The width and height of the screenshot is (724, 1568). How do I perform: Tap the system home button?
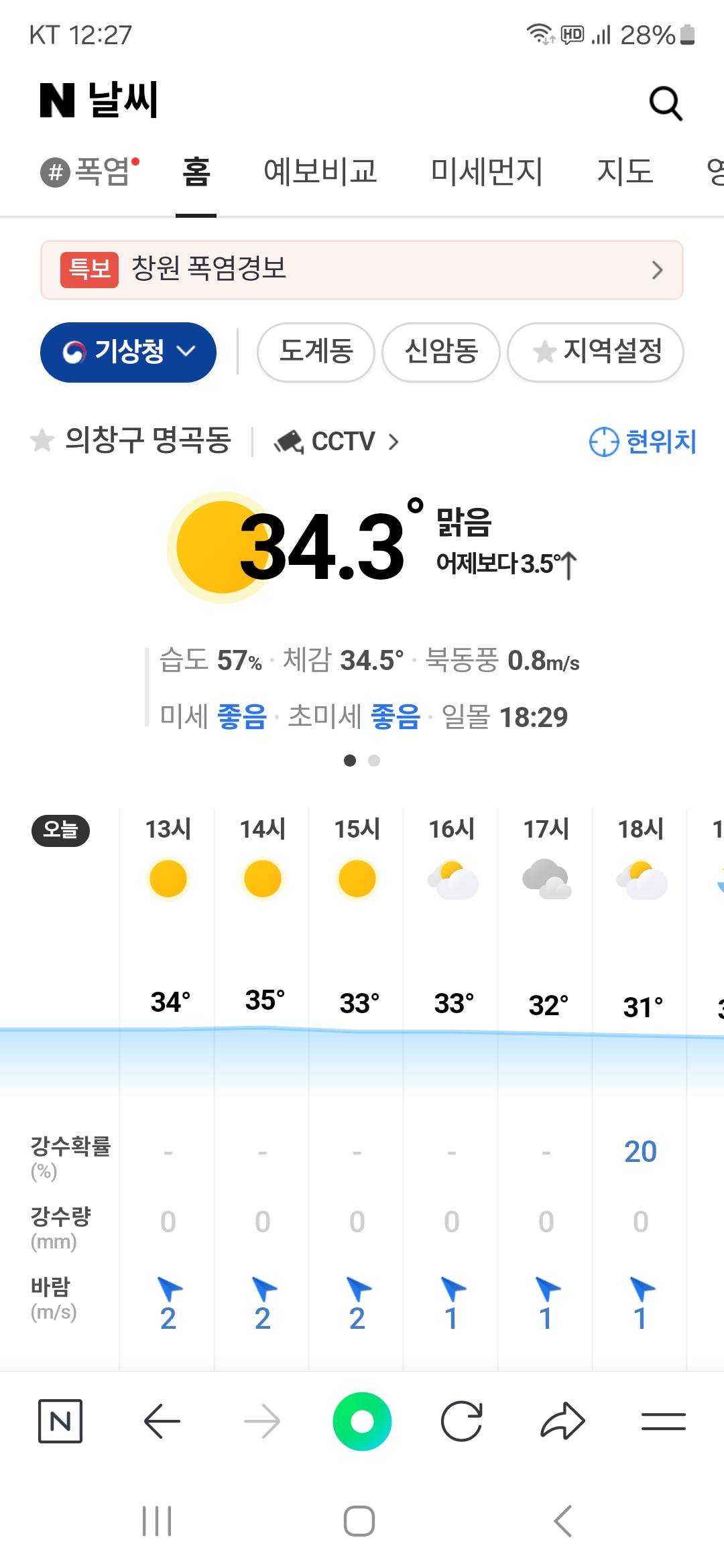[x=359, y=1521]
